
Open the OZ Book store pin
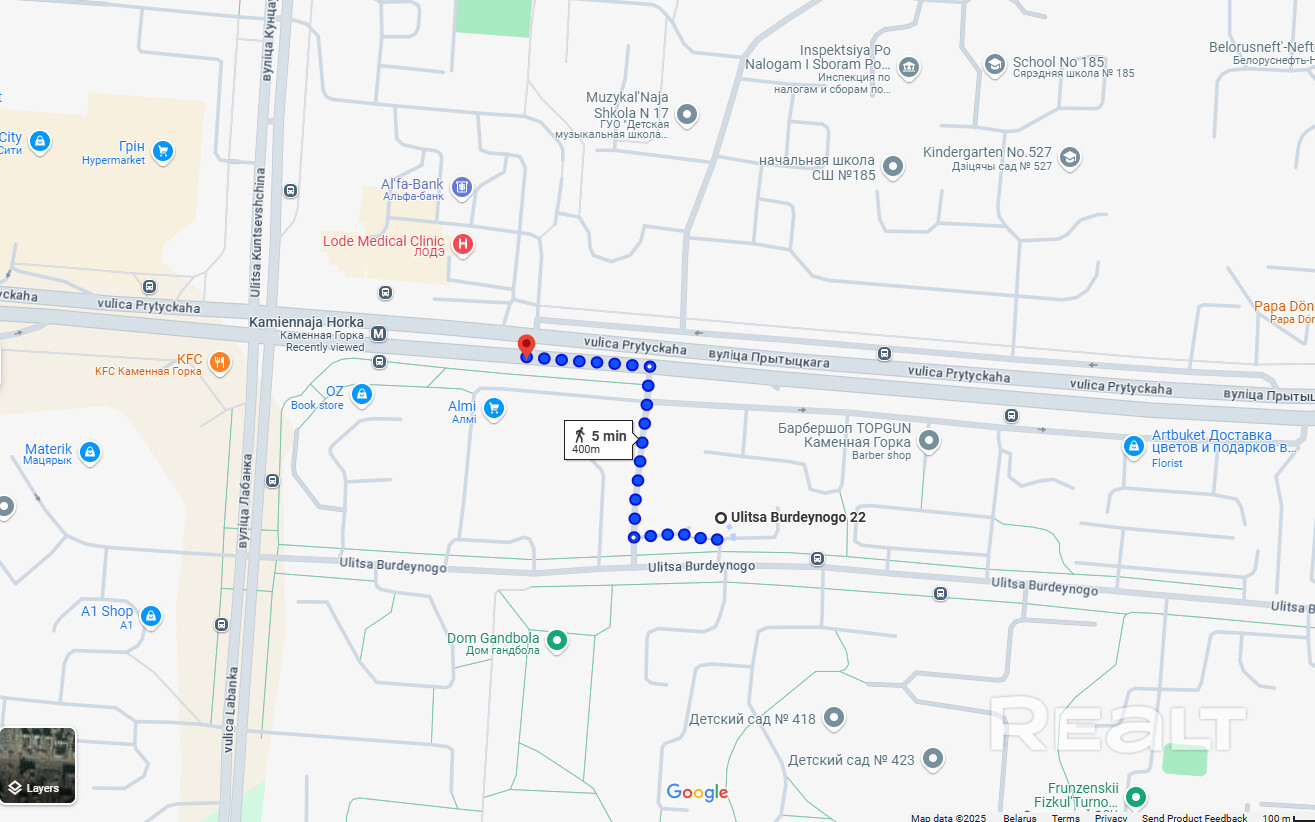pyautogui.click(x=362, y=396)
